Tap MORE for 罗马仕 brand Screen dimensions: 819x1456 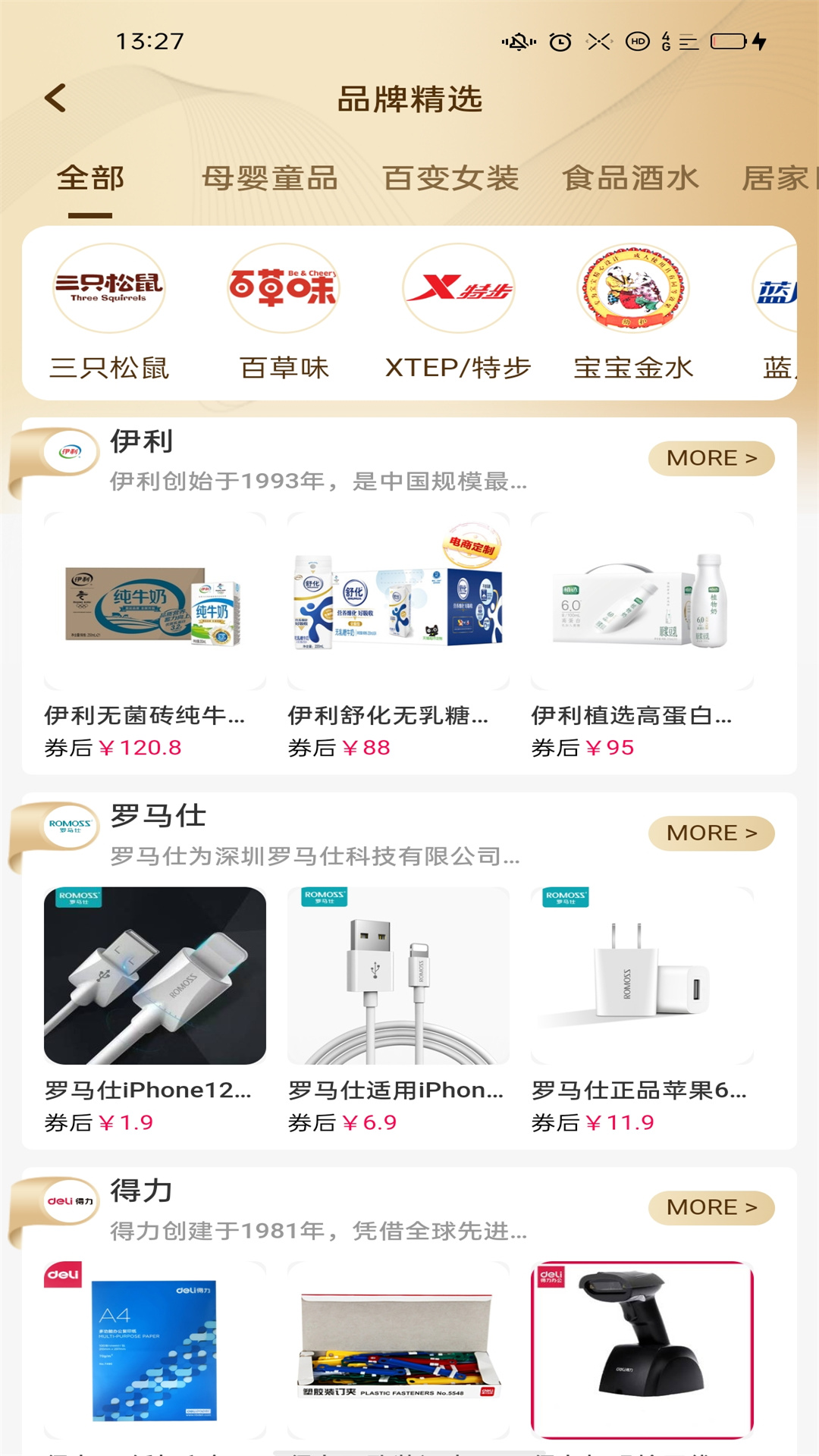[x=711, y=833]
